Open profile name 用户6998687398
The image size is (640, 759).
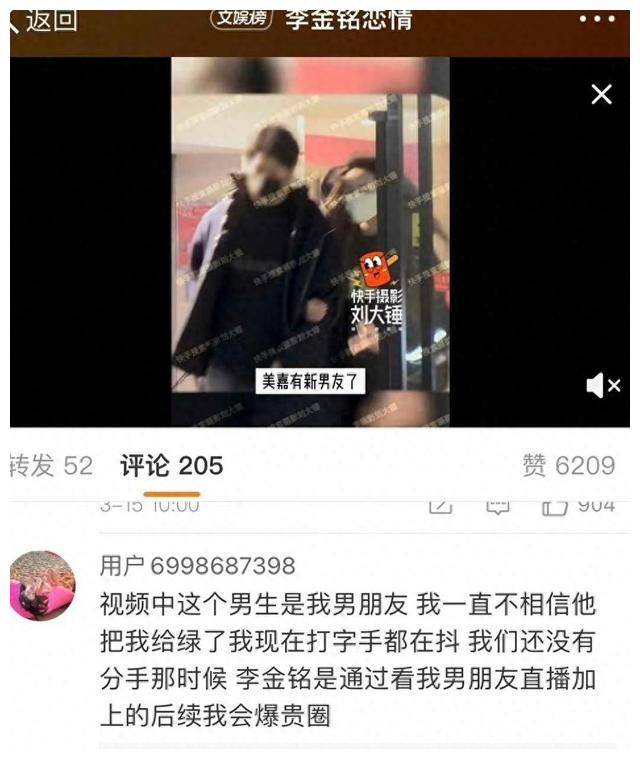(197, 566)
